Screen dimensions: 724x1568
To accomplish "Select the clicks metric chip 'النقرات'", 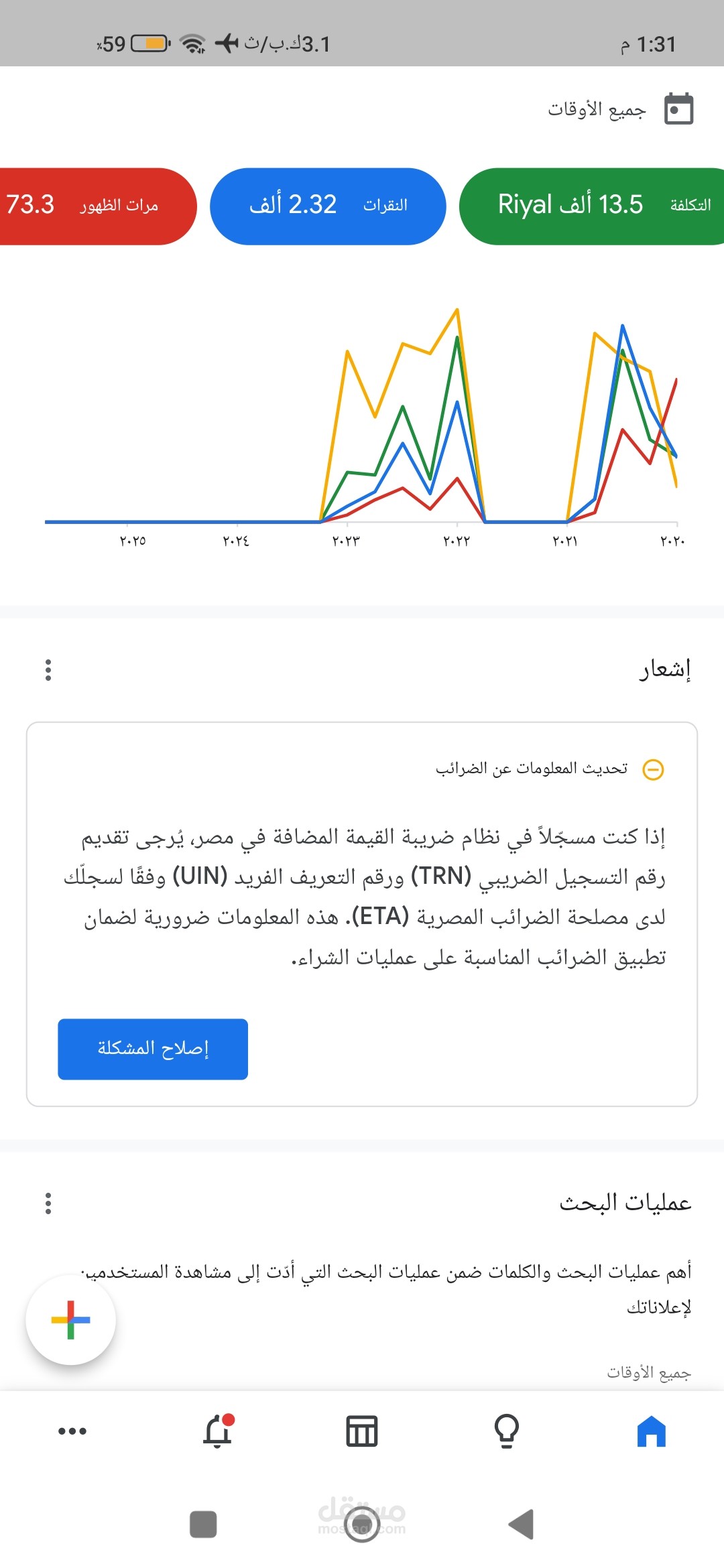I will pyautogui.click(x=328, y=206).
